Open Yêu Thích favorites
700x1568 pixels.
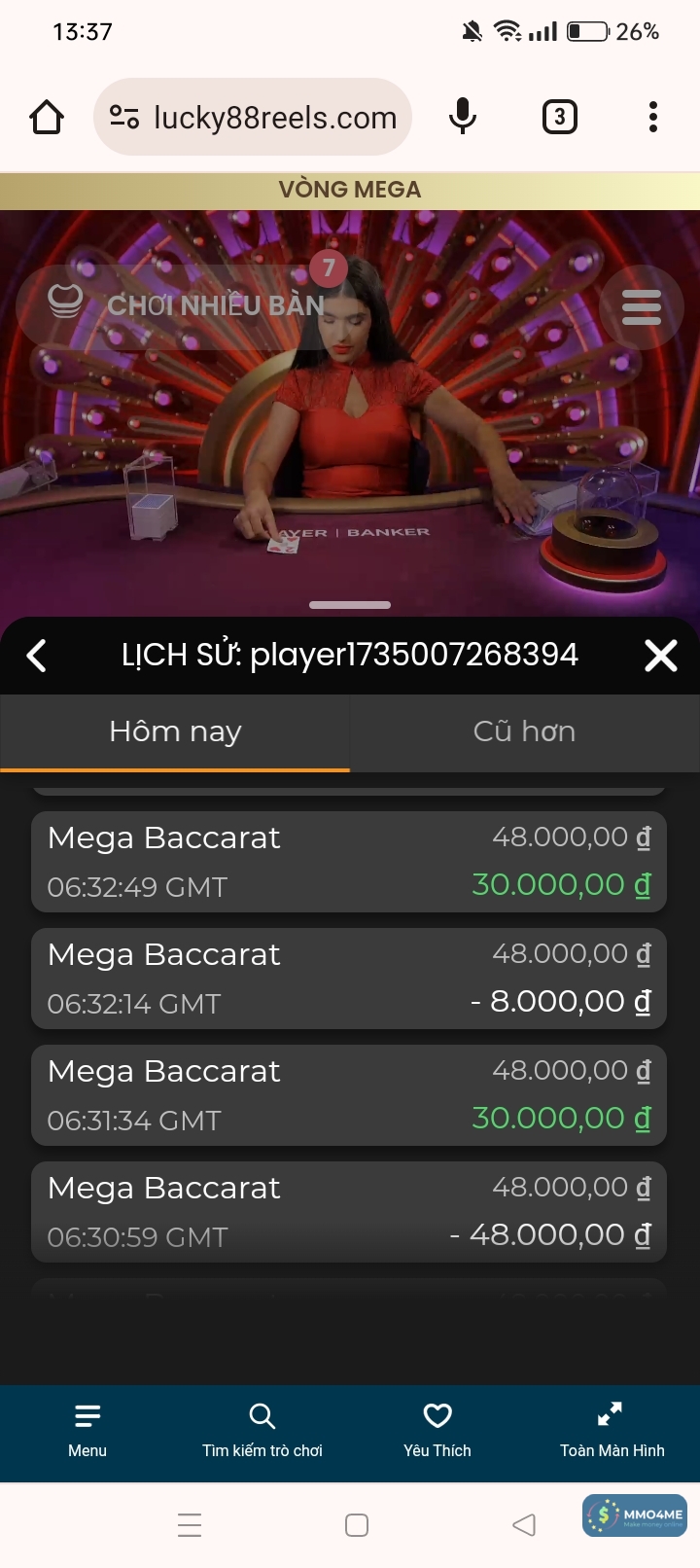[x=437, y=1430]
